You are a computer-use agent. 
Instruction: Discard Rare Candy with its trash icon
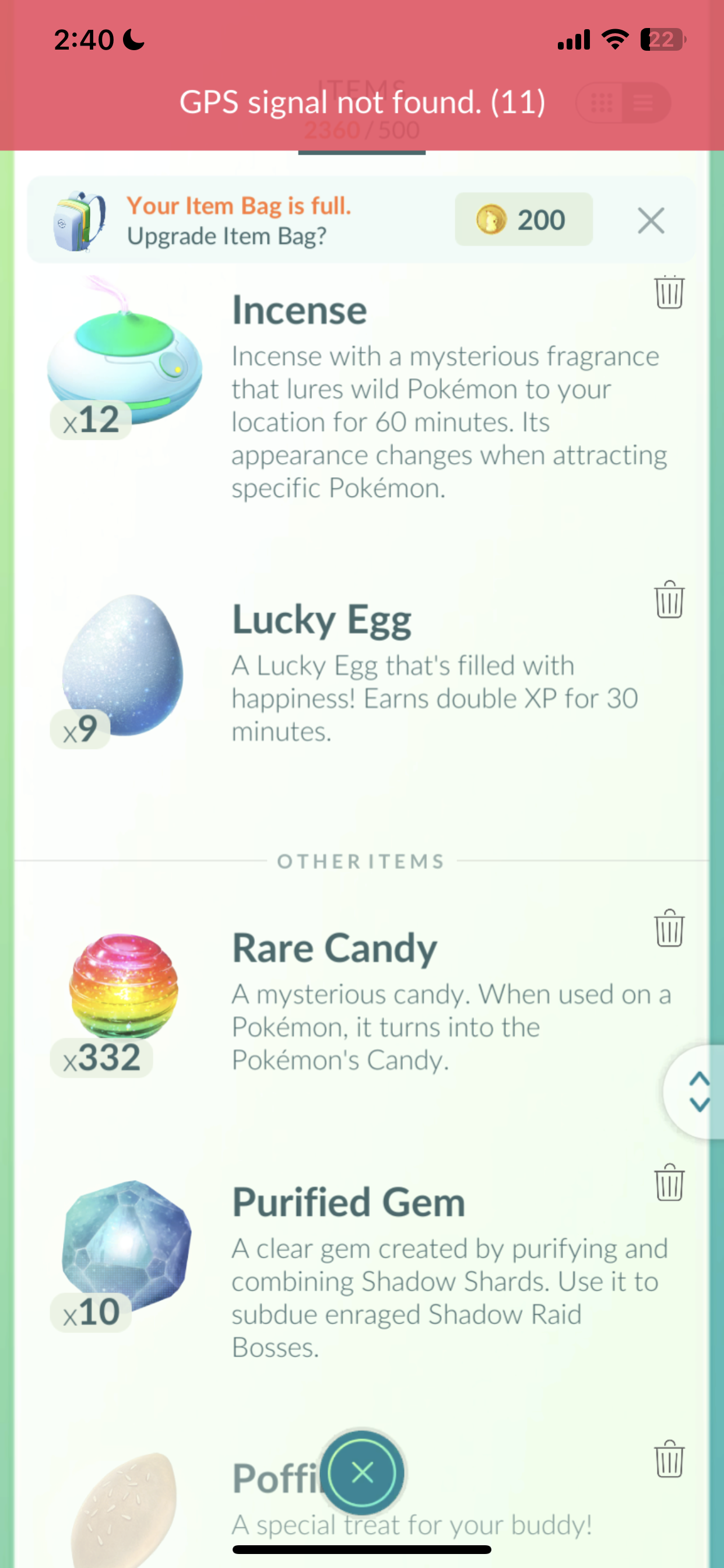point(669,928)
